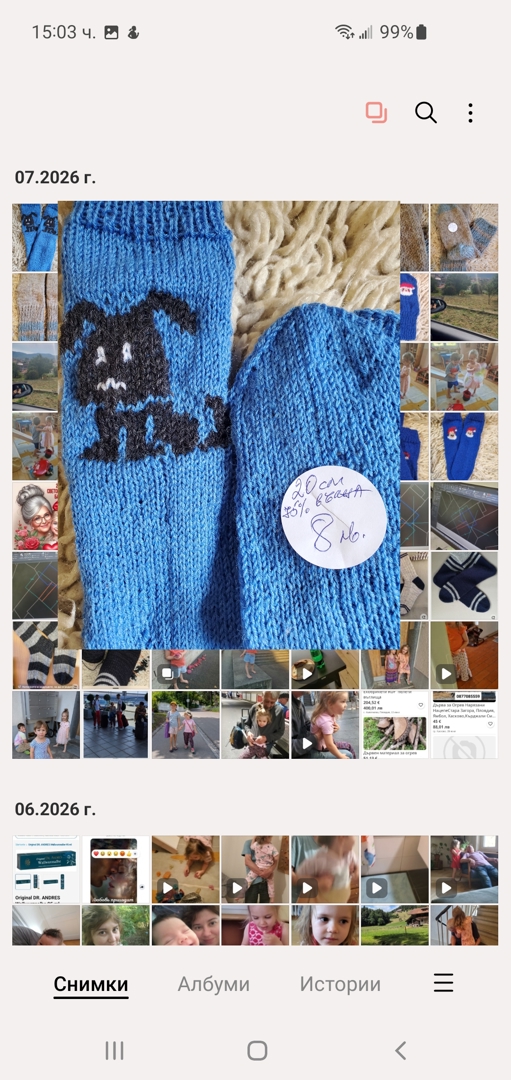The width and height of the screenshot is (511, 1080).
Task: Open the firewood listing screenshot with 204,52 €
Action: tap(395, 725)
